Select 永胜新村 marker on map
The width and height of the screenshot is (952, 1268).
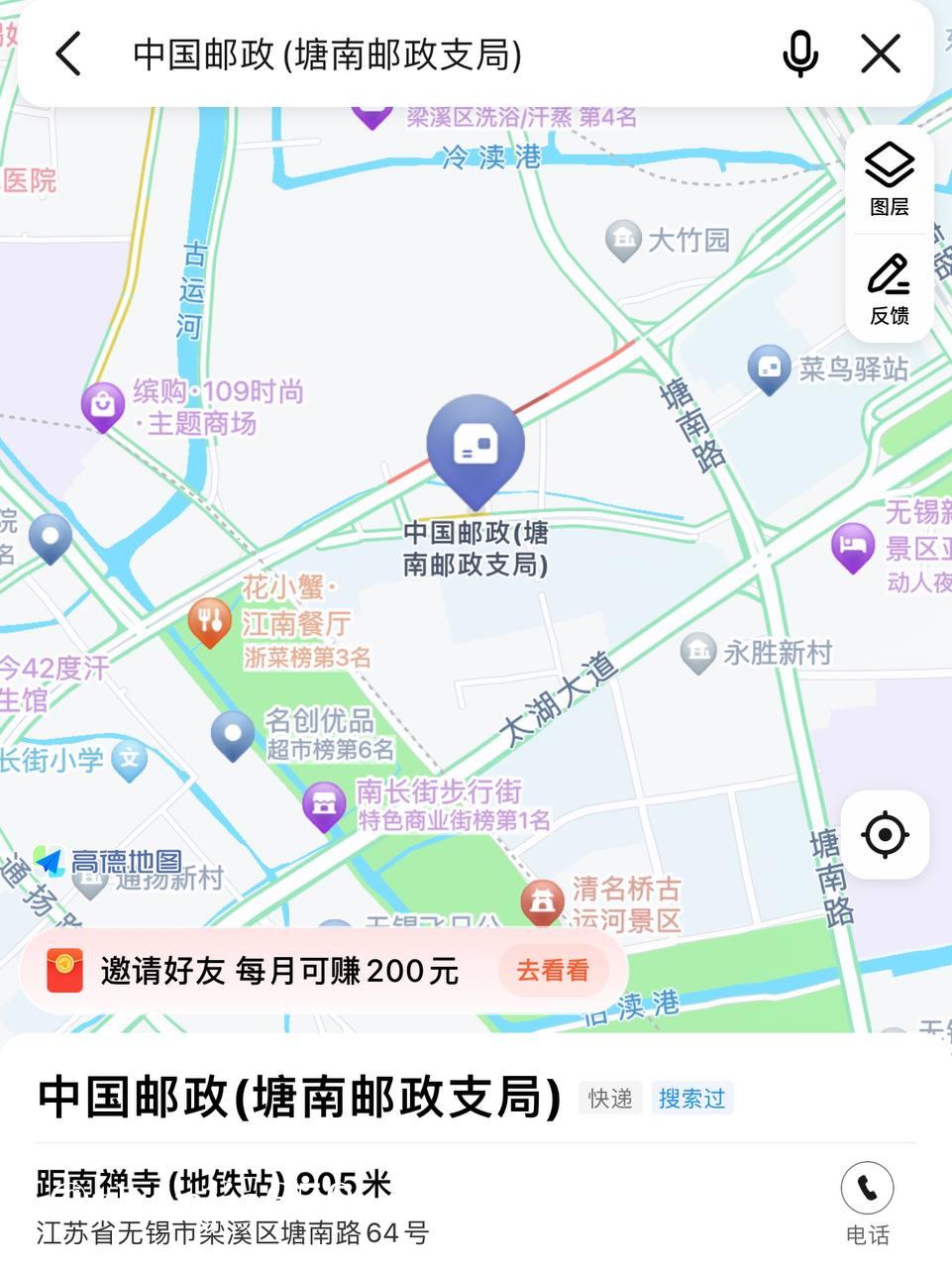coord(698,653)
